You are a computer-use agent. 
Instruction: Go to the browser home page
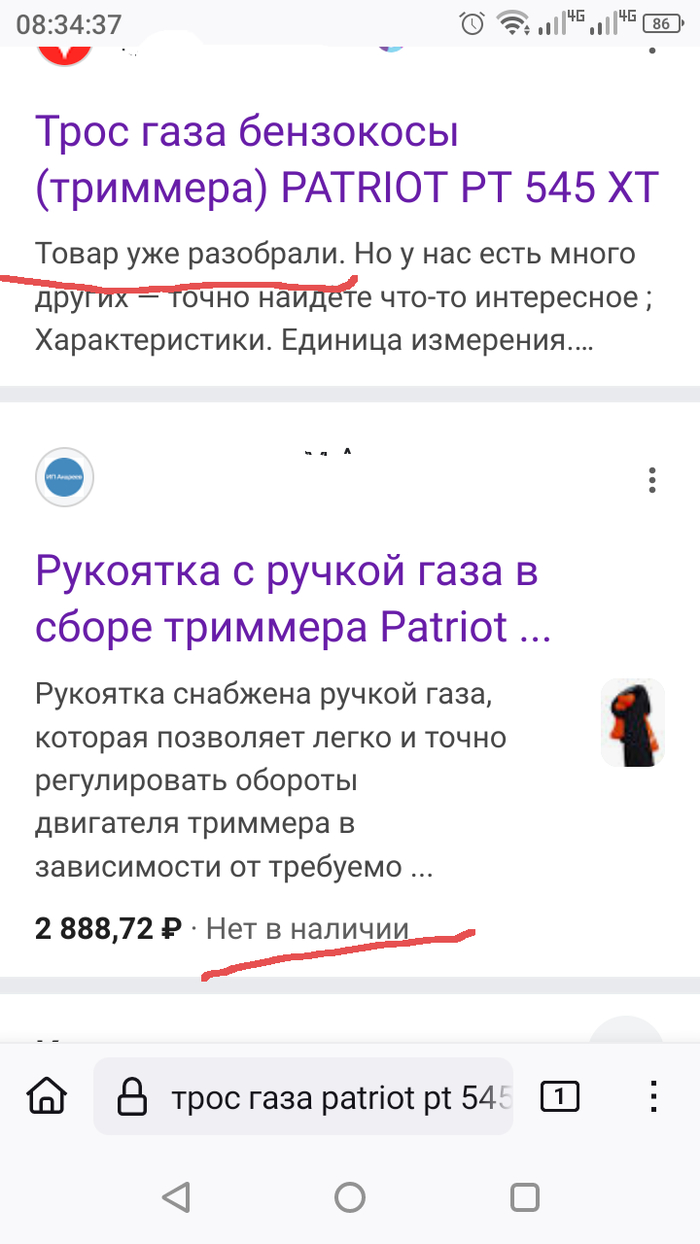coord(46,1097)
